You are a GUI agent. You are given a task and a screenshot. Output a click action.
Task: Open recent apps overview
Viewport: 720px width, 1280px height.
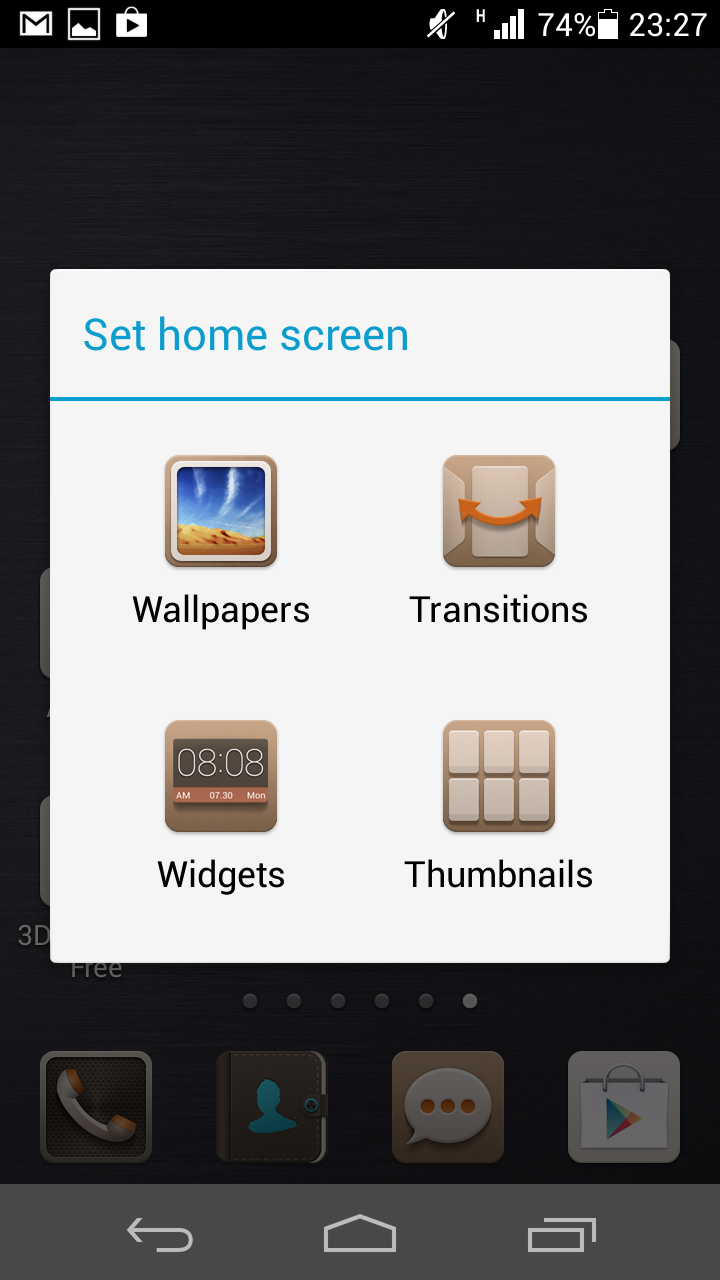pyautogui.click(x=561, y=1234)
